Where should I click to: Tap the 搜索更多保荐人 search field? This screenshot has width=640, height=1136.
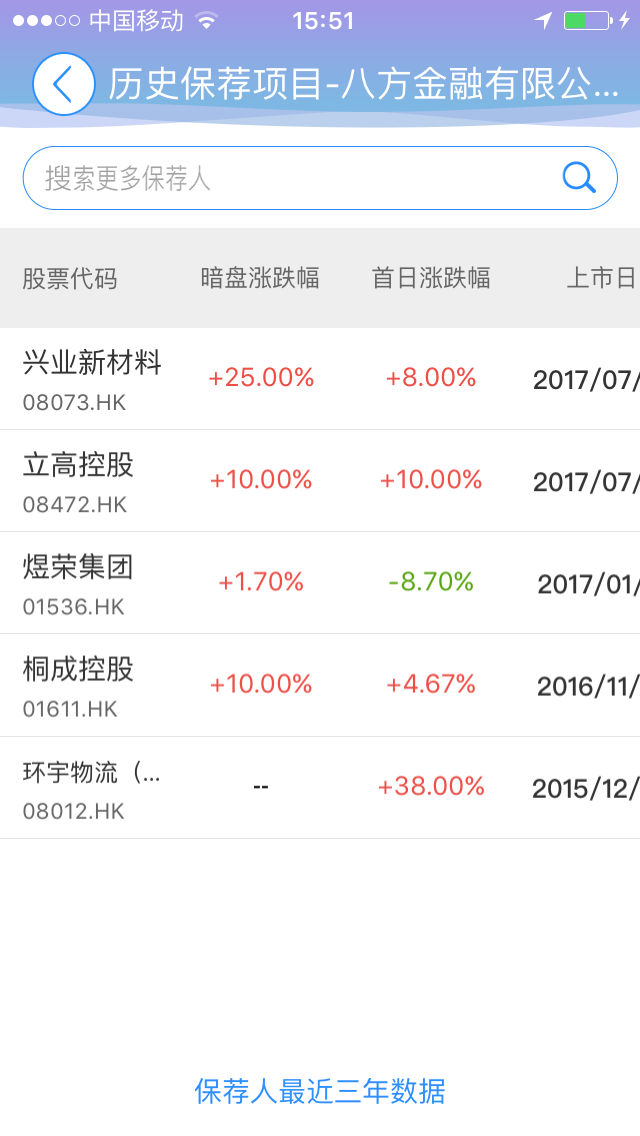[x=320, y=178]
